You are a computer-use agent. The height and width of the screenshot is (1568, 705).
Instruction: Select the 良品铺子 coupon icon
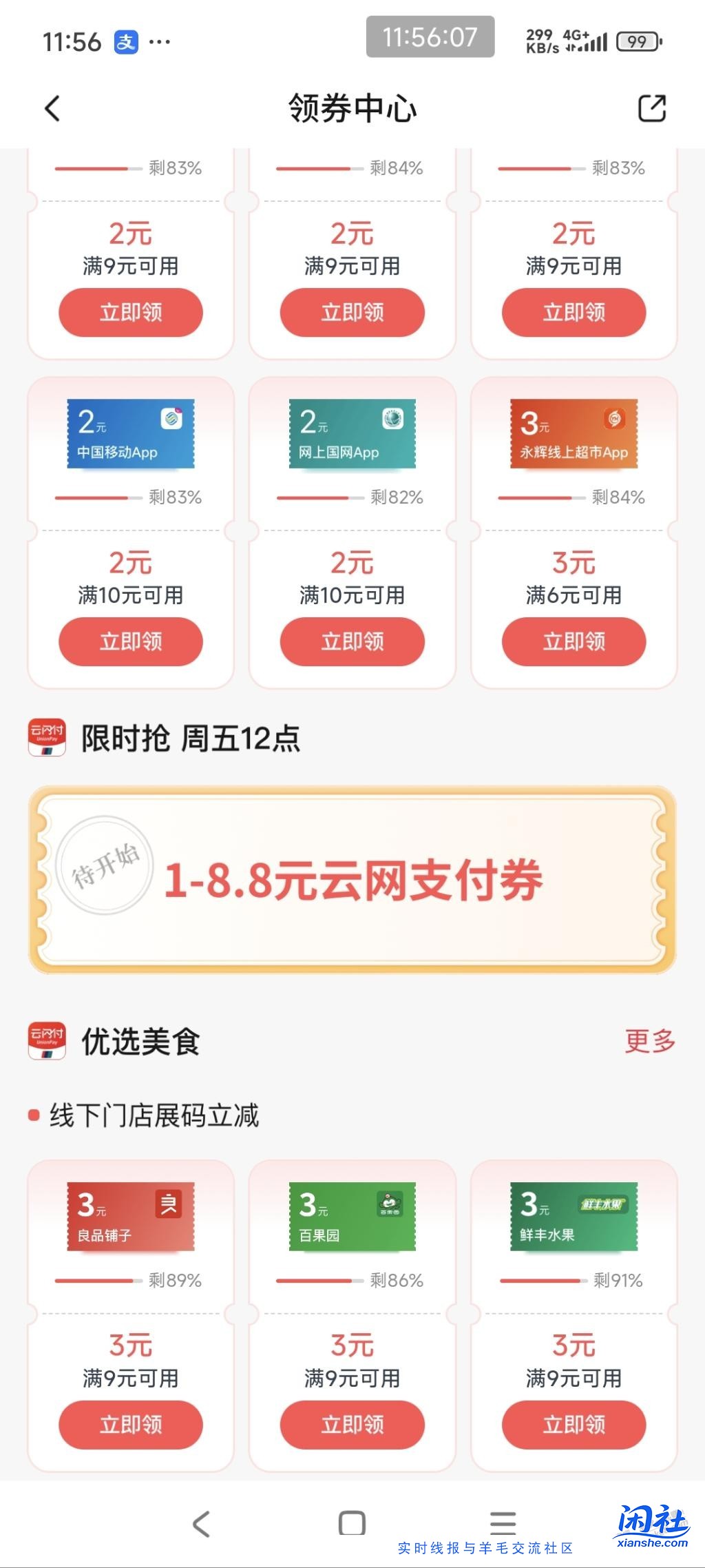[130, 1216]
